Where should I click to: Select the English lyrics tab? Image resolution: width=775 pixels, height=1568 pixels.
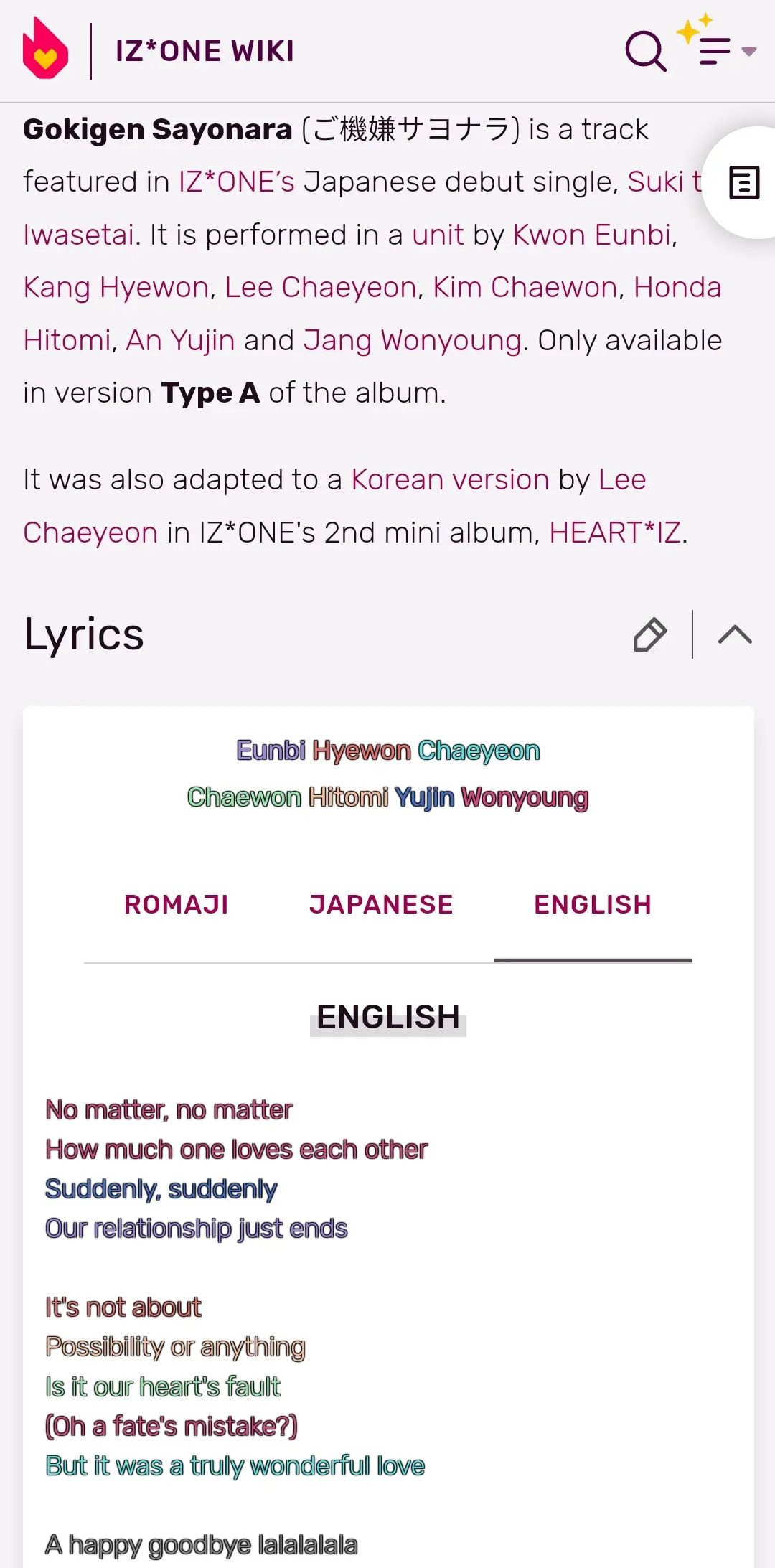593,904
